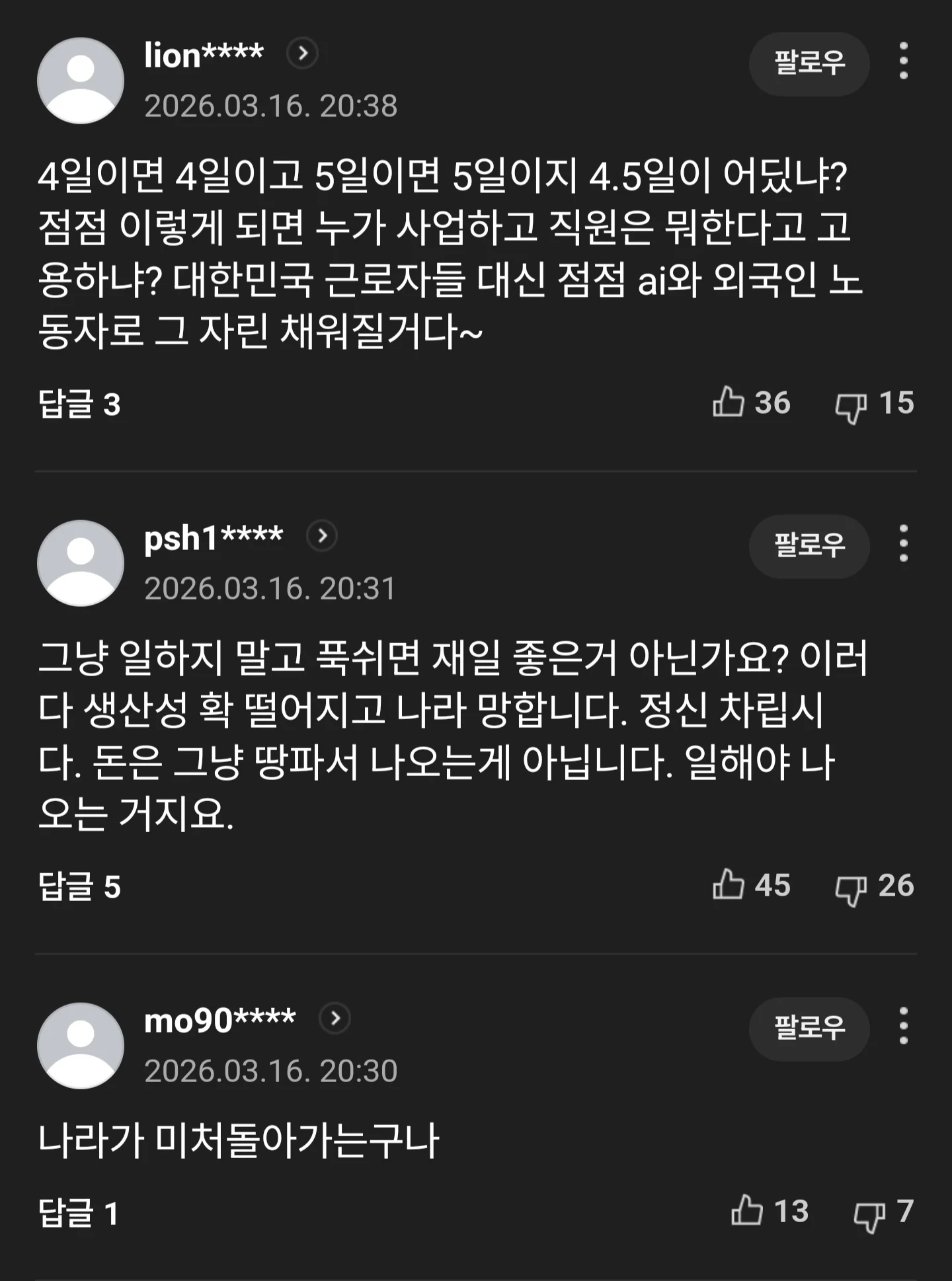Dislike lion****'s comment
Image resolution: width=952 pixels, height=1281 pixels.
[850, 406]
